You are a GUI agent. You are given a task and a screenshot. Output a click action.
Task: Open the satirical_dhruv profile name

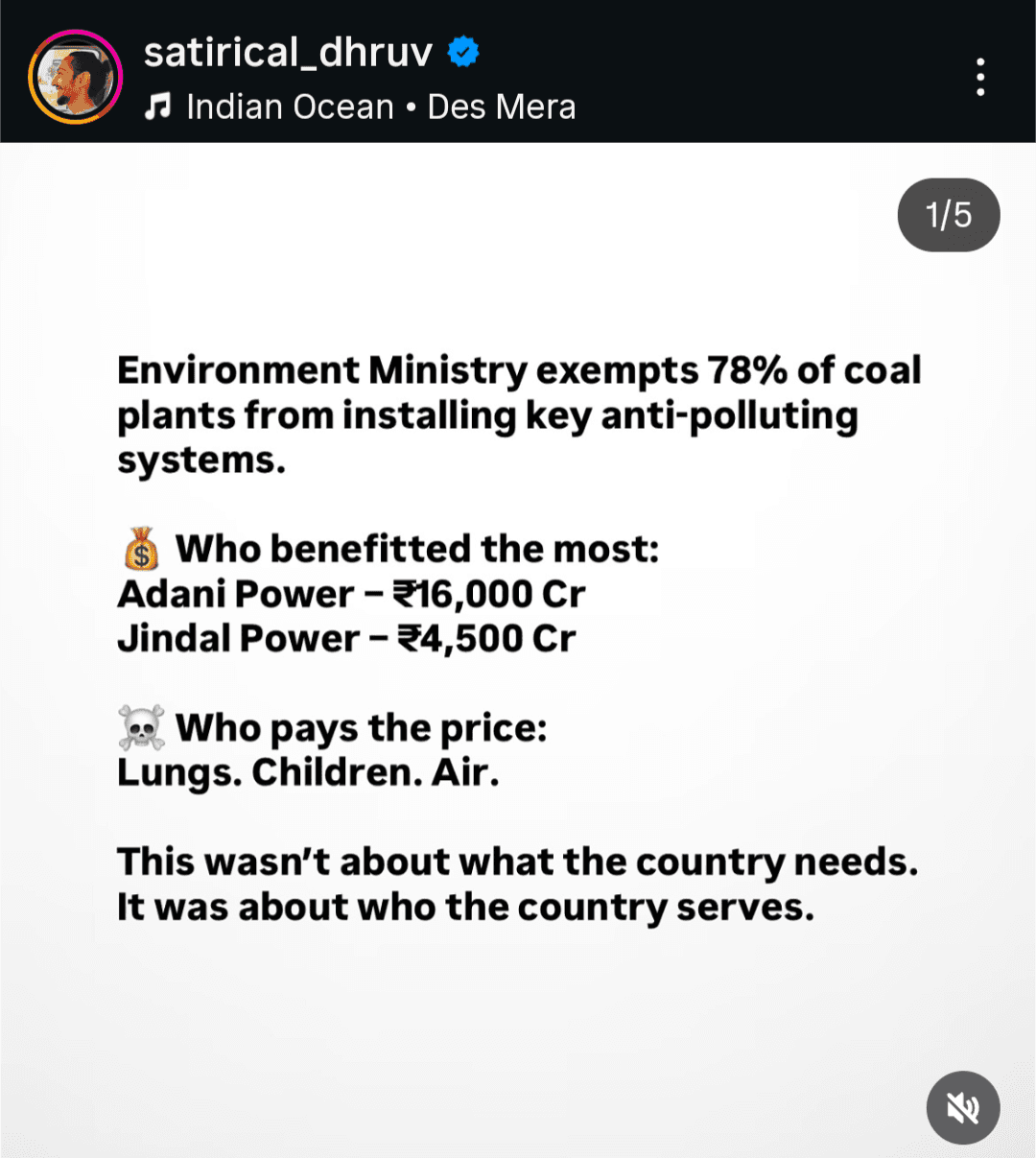point(288,52)
